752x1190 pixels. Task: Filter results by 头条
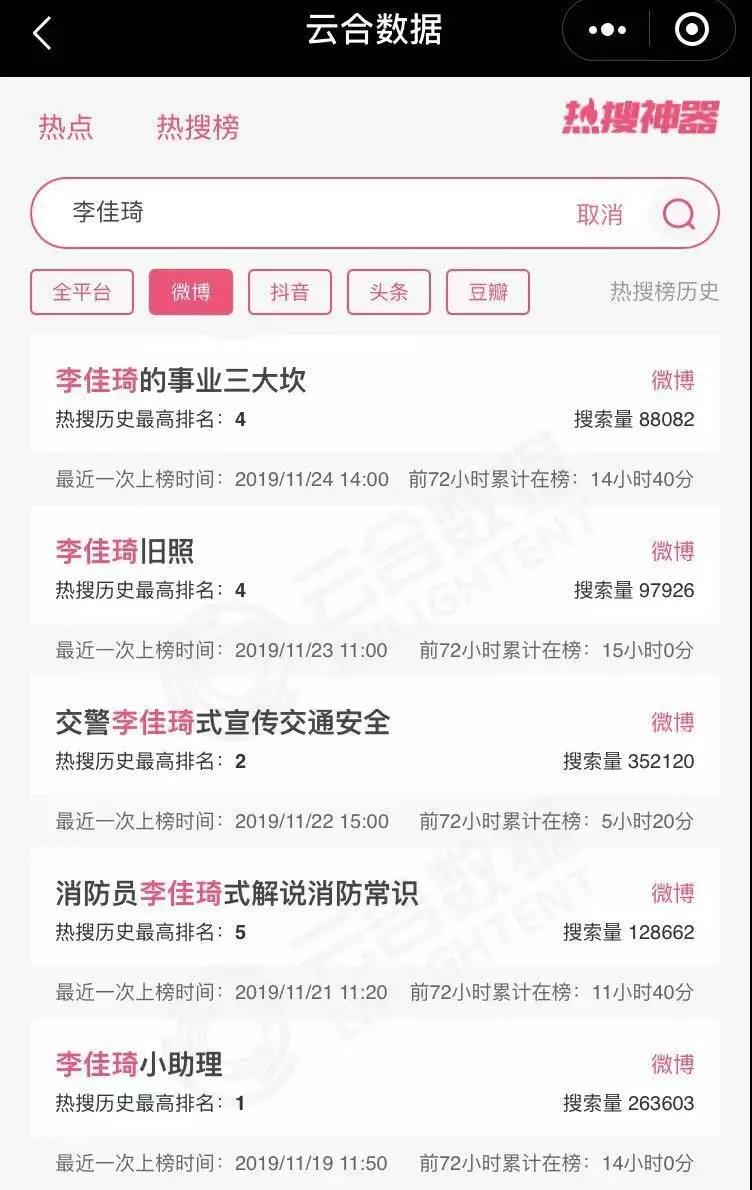click(x=388, y=292)
